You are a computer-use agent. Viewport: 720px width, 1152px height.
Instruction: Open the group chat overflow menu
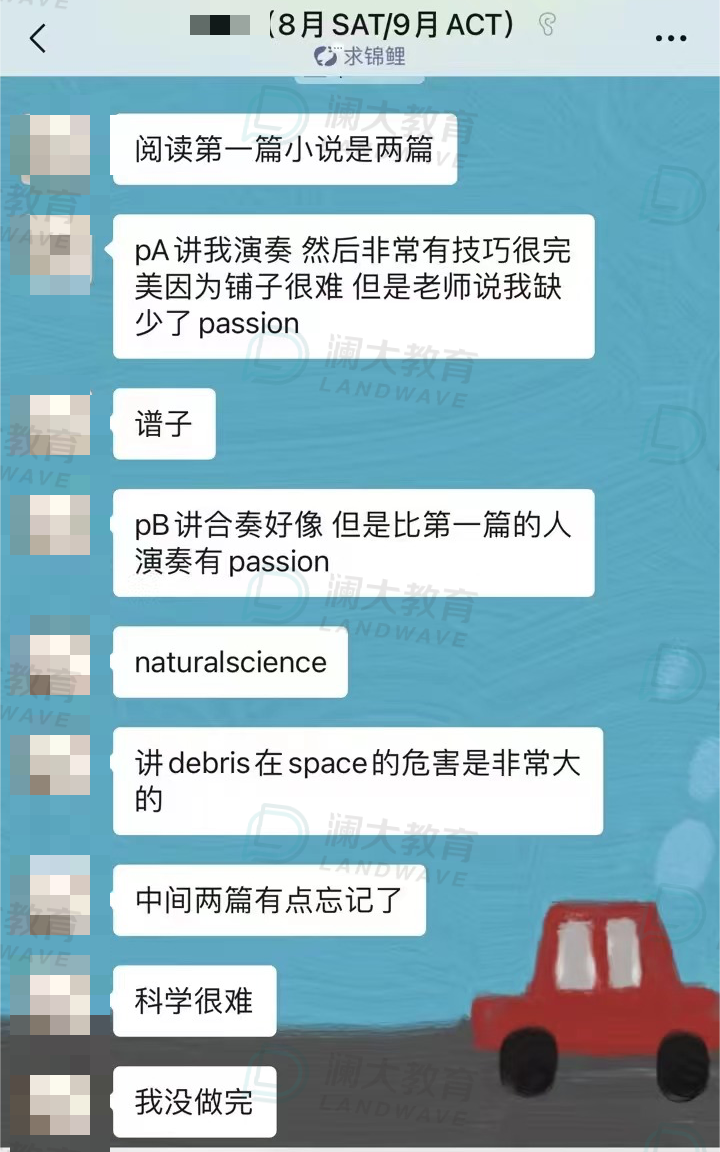click(671, 39)
